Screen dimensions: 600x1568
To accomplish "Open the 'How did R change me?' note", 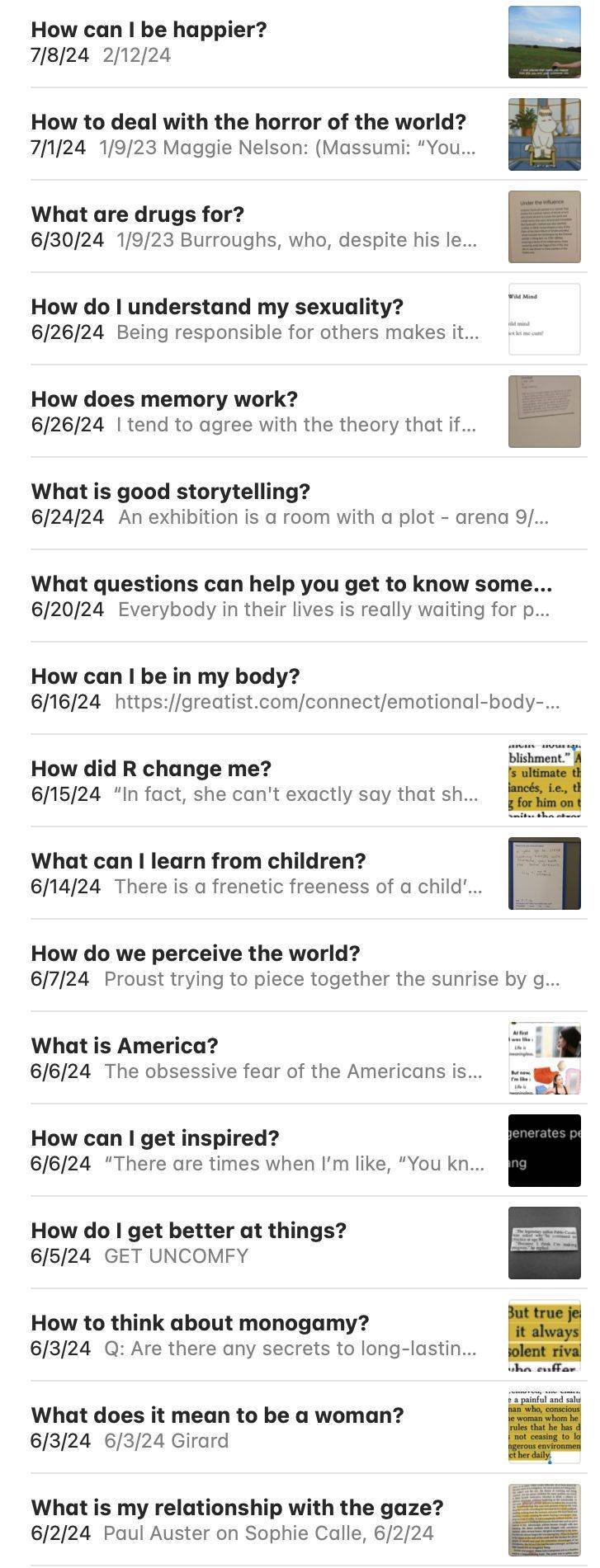I will click(x=300, y=781).
